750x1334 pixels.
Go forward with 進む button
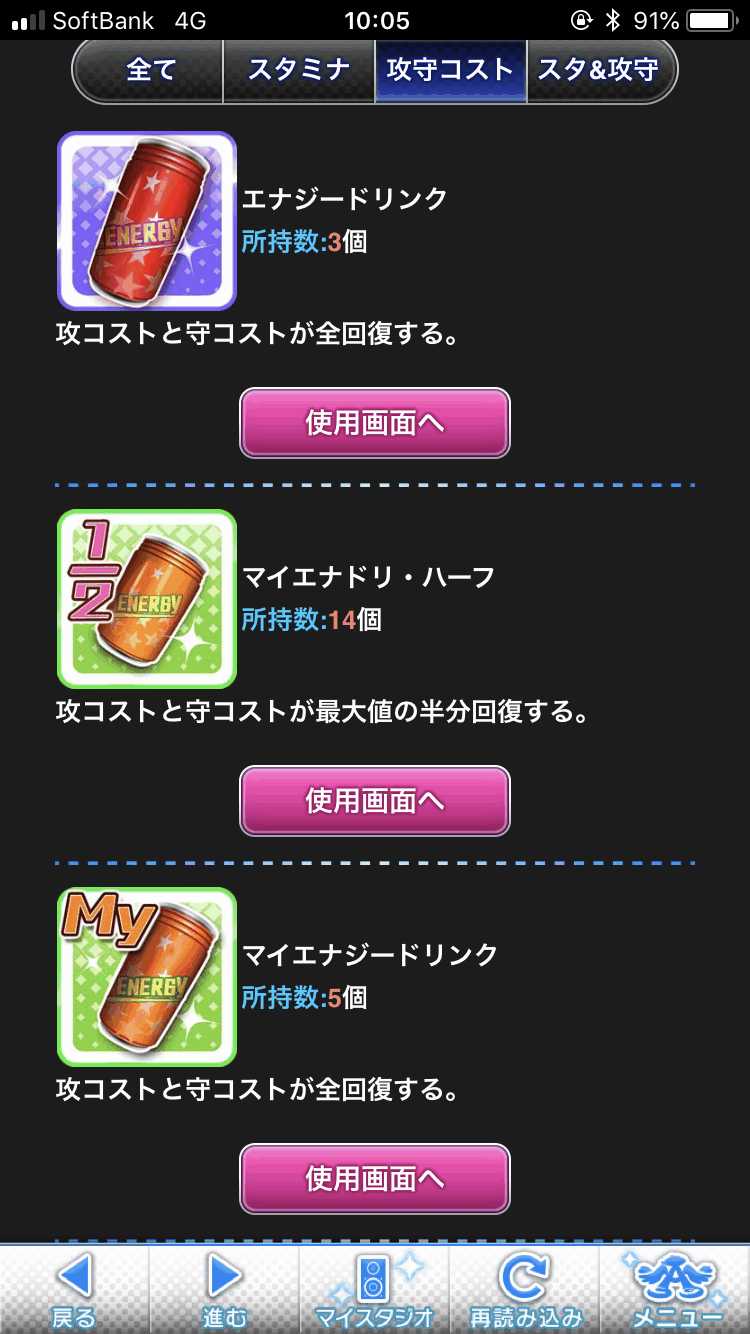pyautogui.click(x=224, y=1289)
